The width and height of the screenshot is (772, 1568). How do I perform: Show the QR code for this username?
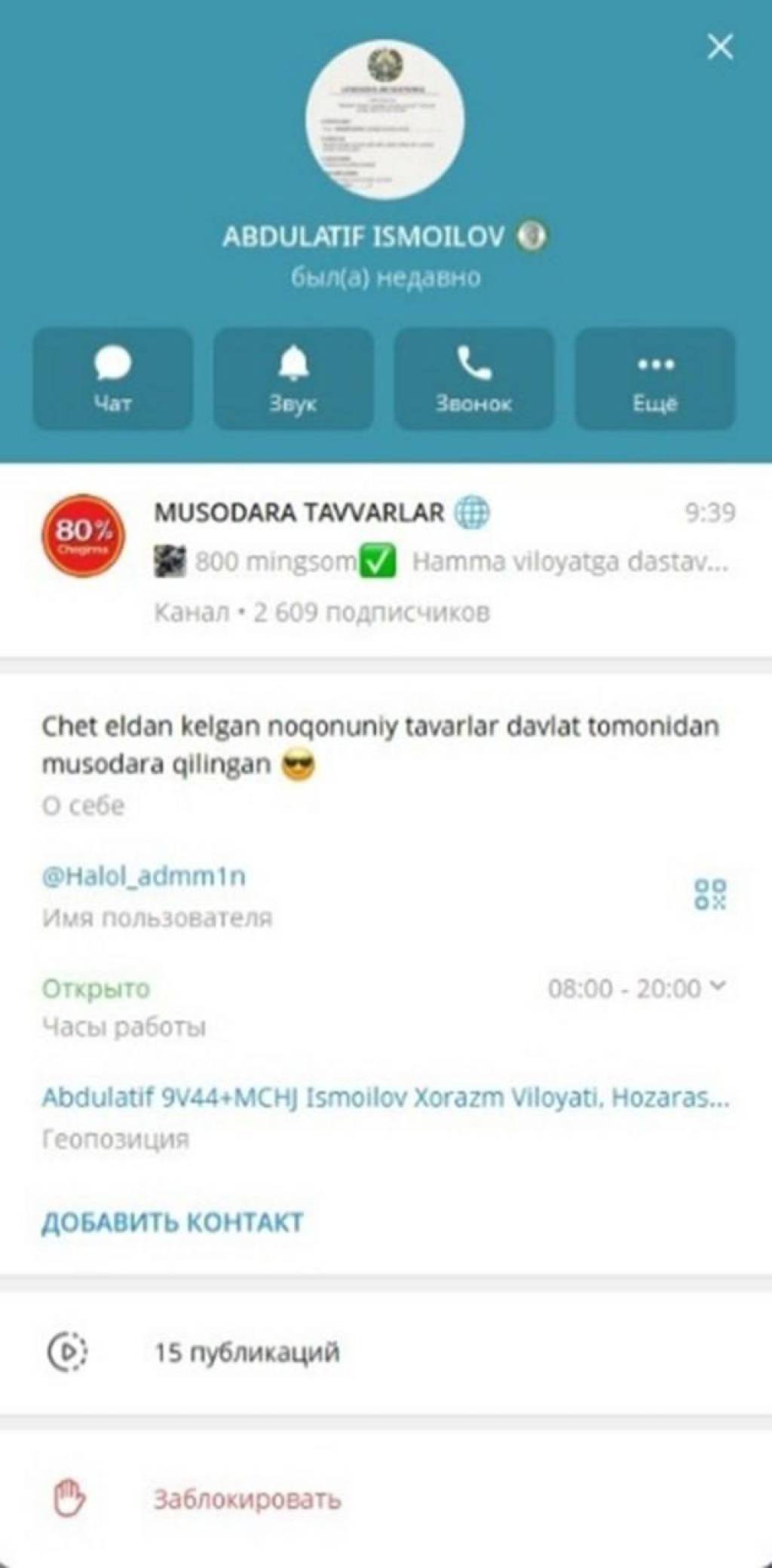709,894
